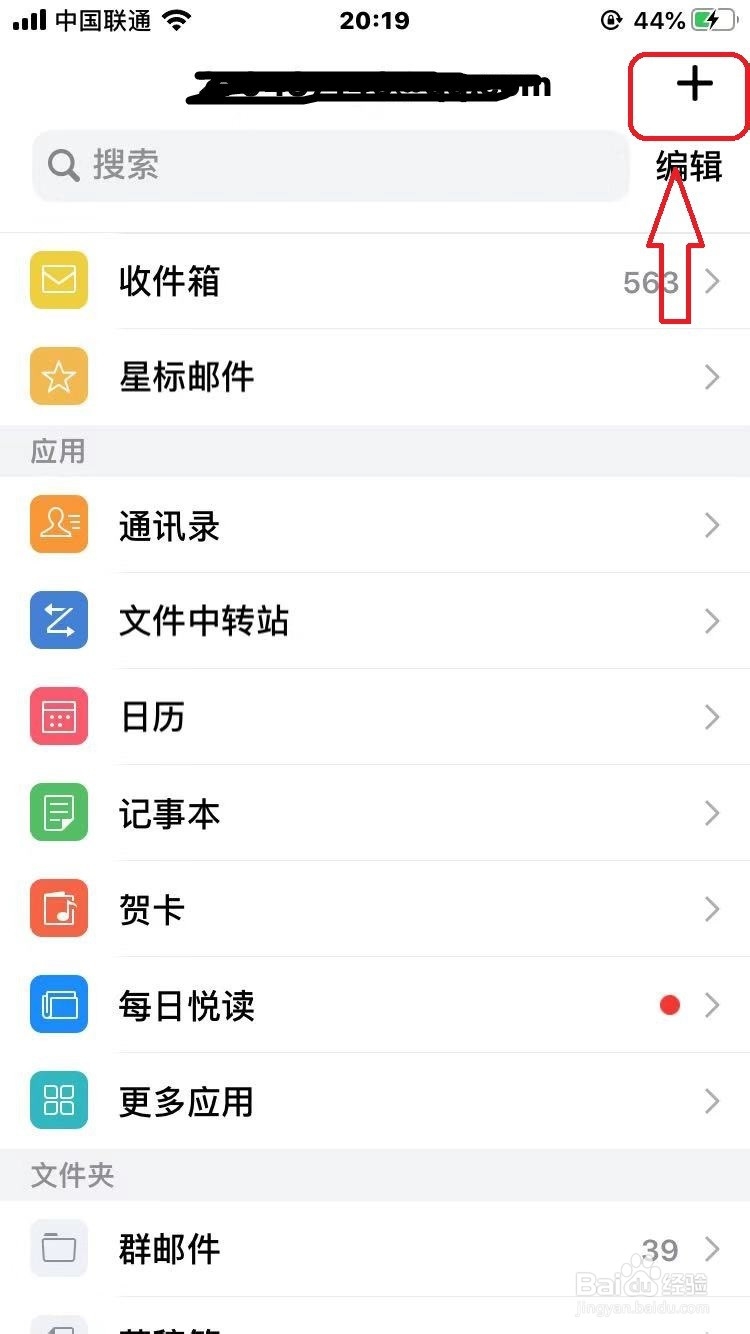The image size is (750, 1334).
Task: Tap 编辑 to edit folders
Action: coord(689,168)
